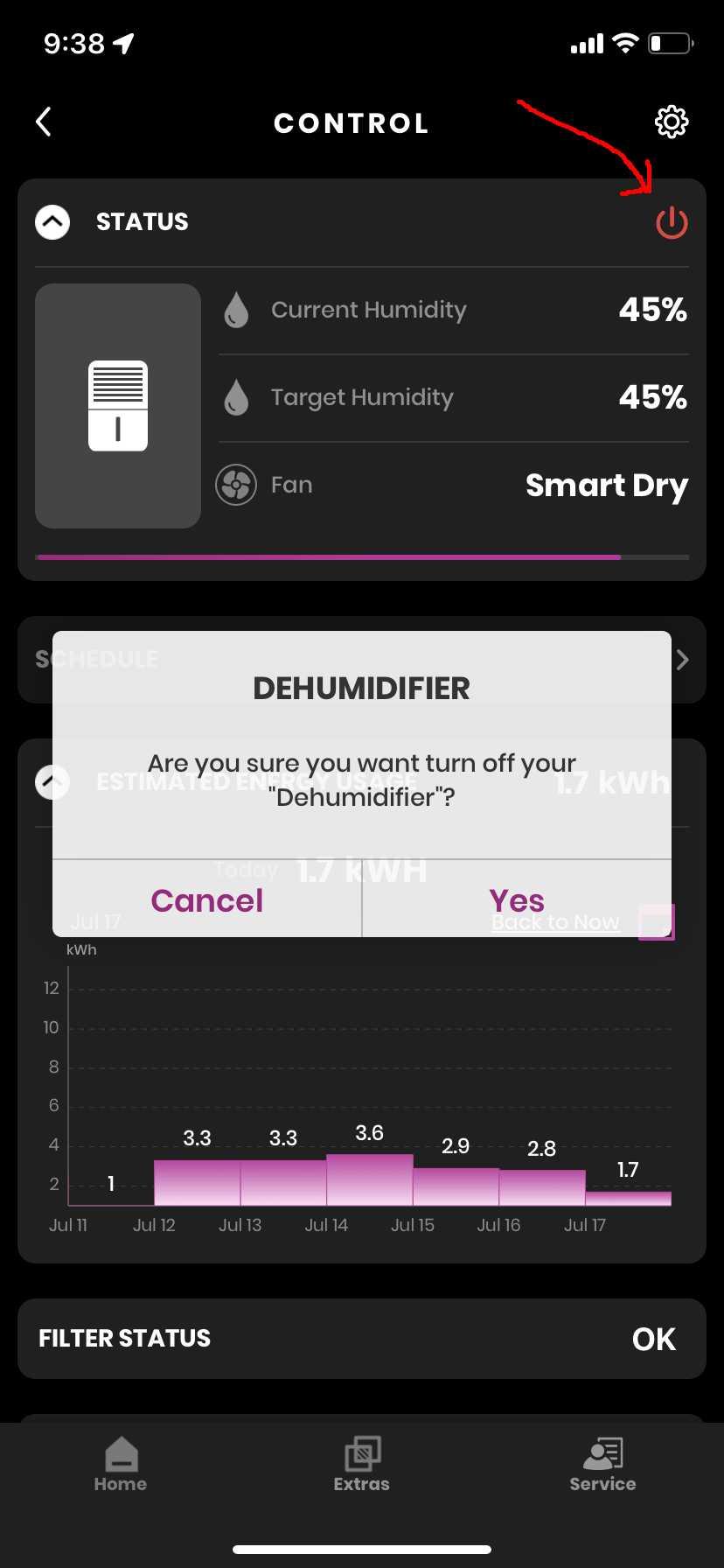Cancel the turn off dialog
The image size is (724, 1568).
click(x=207, y=899)
